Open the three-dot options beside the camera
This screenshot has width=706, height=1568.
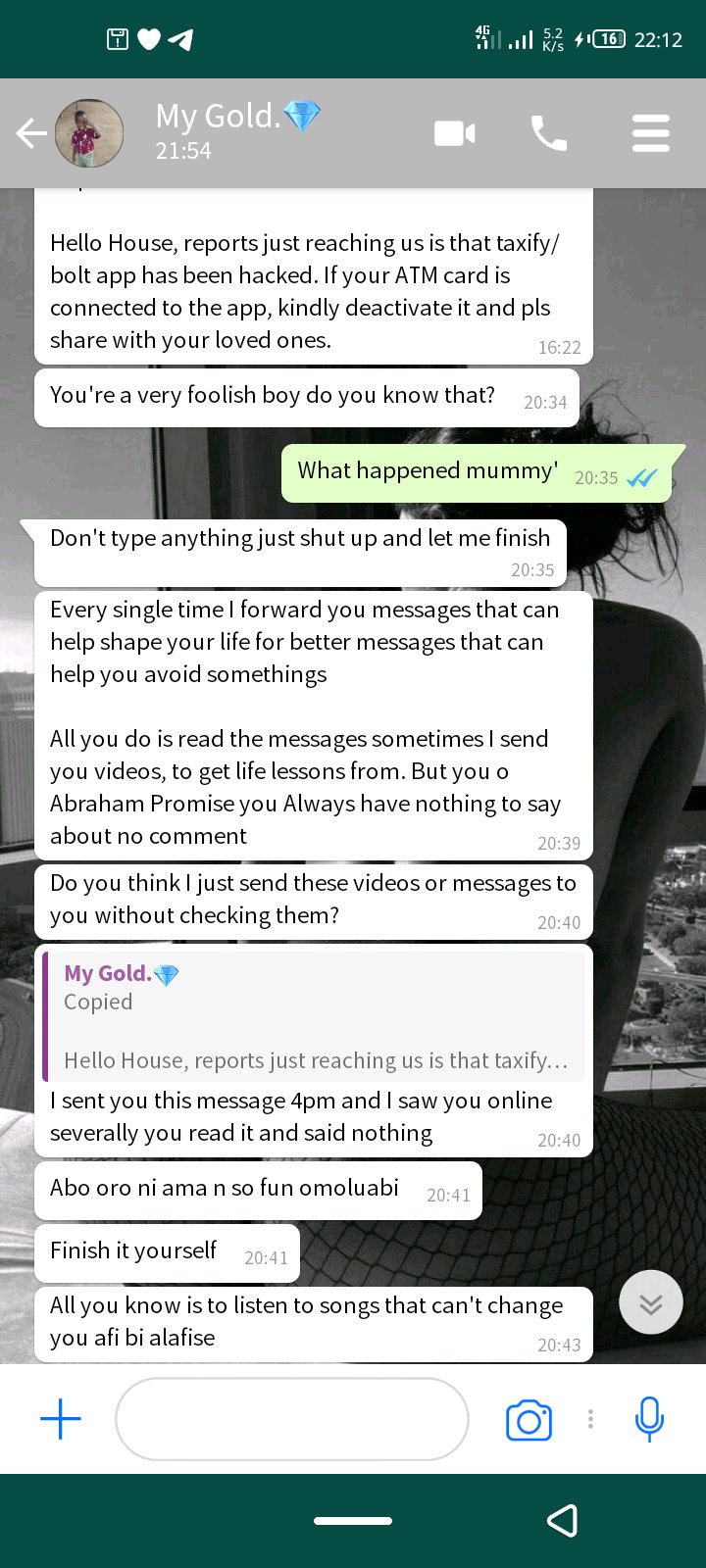[x=590, y=1419]
